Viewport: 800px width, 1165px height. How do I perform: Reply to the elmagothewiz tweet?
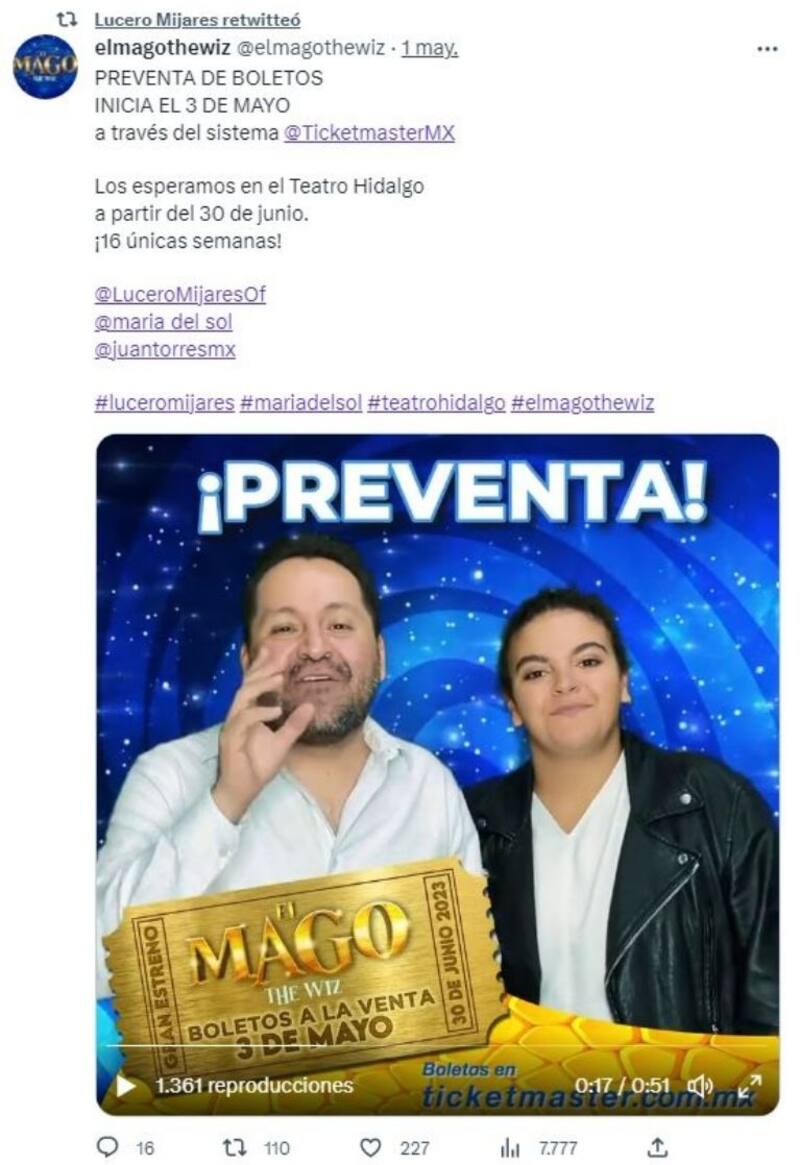(108, 1147)
